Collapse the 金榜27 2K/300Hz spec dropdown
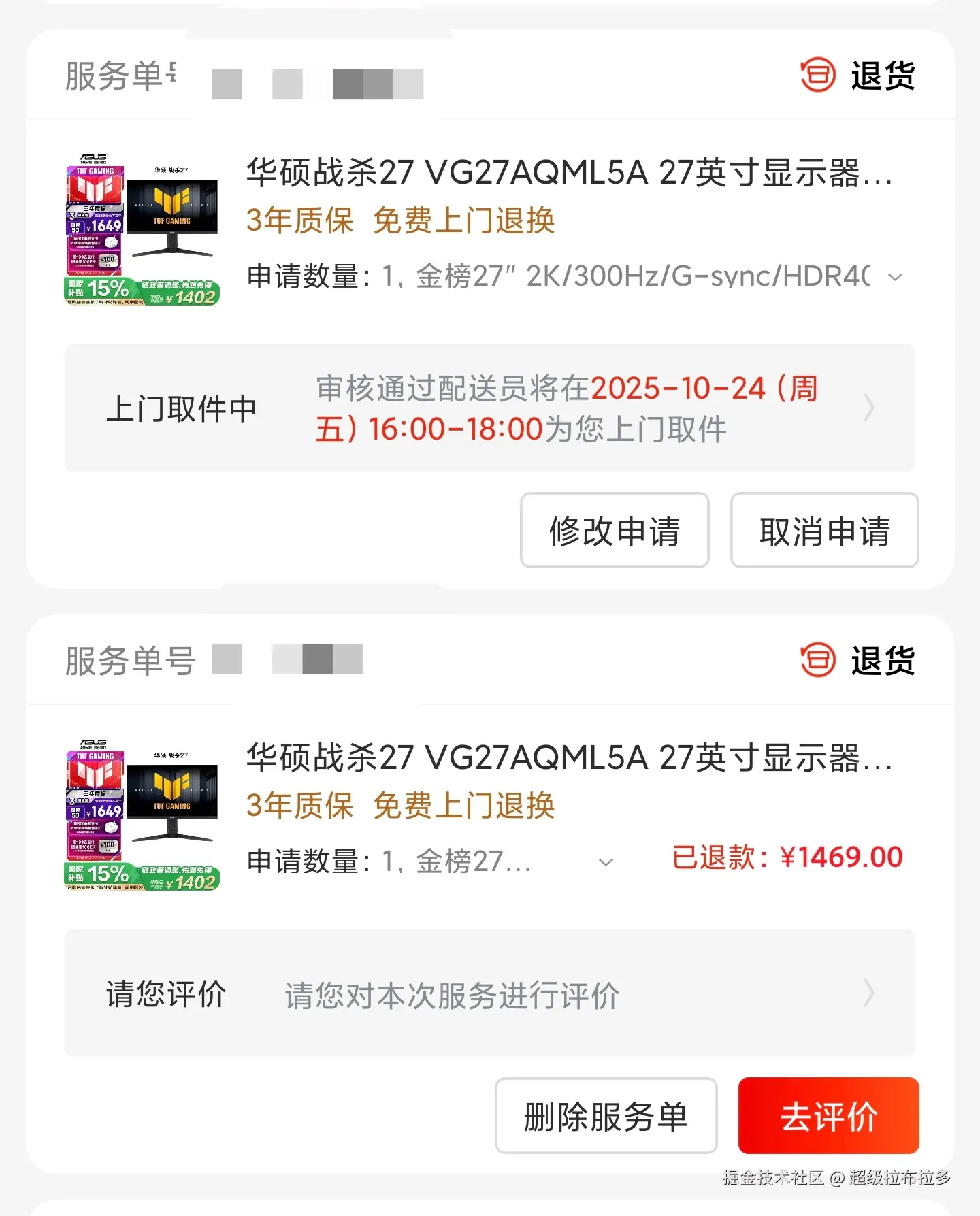The image size is (980, 1216). point(895,276)
